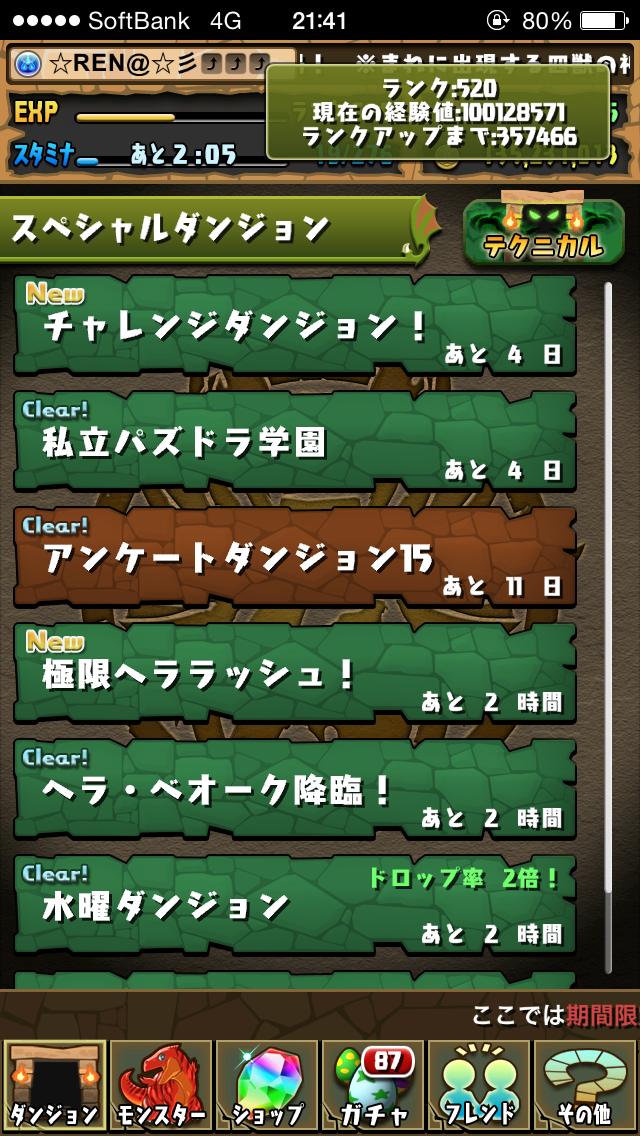This screenshot has height=1136, width=640.
Task: Go to the ダンジョン tab
Action: (54, 1086)
